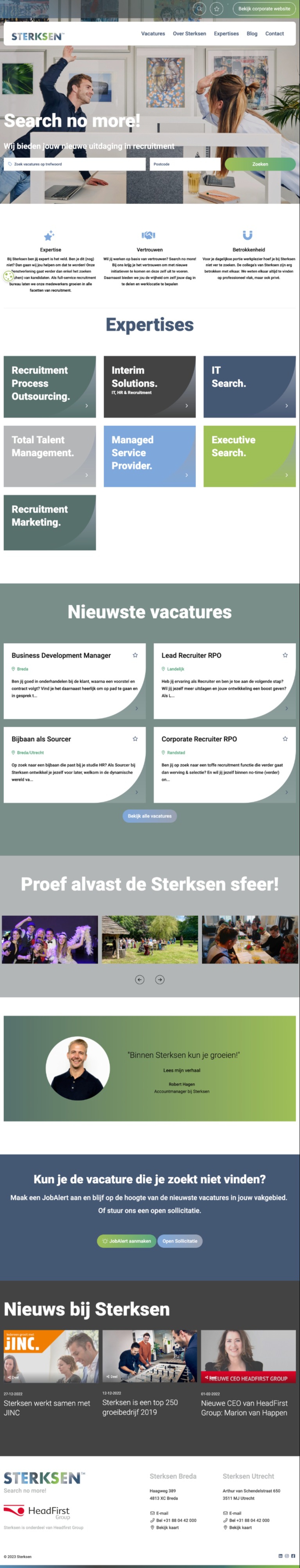Image resolution: width=300 pixels, height=1568 pixels.
Task: Tap Bekijk corporate website button
Action: coord(264,8)
